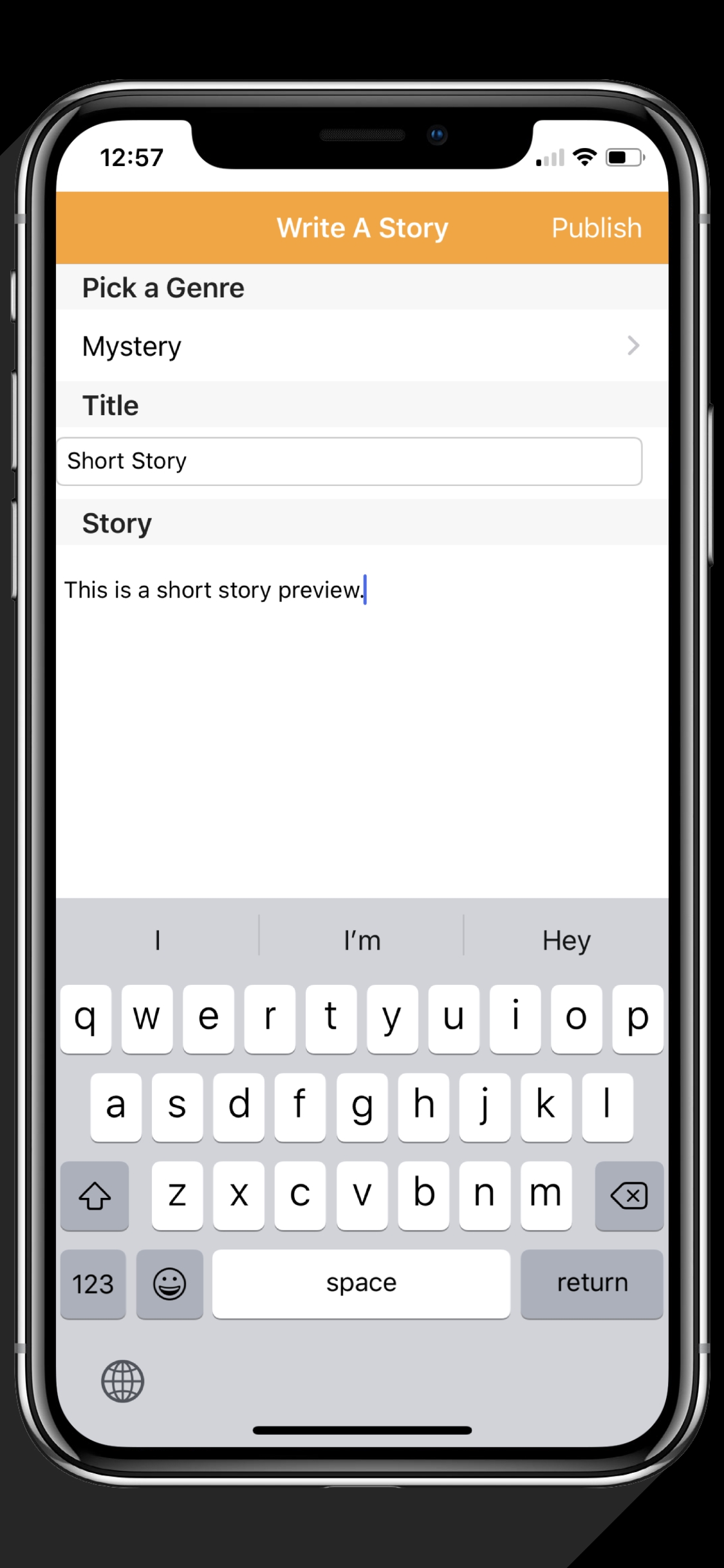Image resolution: width=724 pixels, height=1568 pixels.
Task: Choose the "Hey" keyboard suggestion
Action: (x=566, y=940)
